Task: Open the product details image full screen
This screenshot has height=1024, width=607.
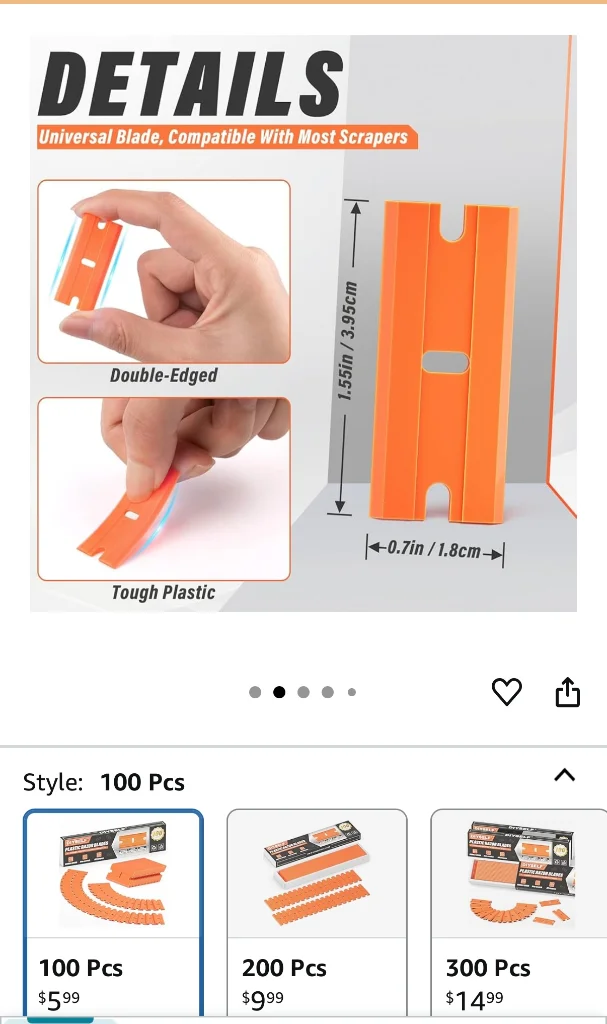Action: [x=303, y=323]
